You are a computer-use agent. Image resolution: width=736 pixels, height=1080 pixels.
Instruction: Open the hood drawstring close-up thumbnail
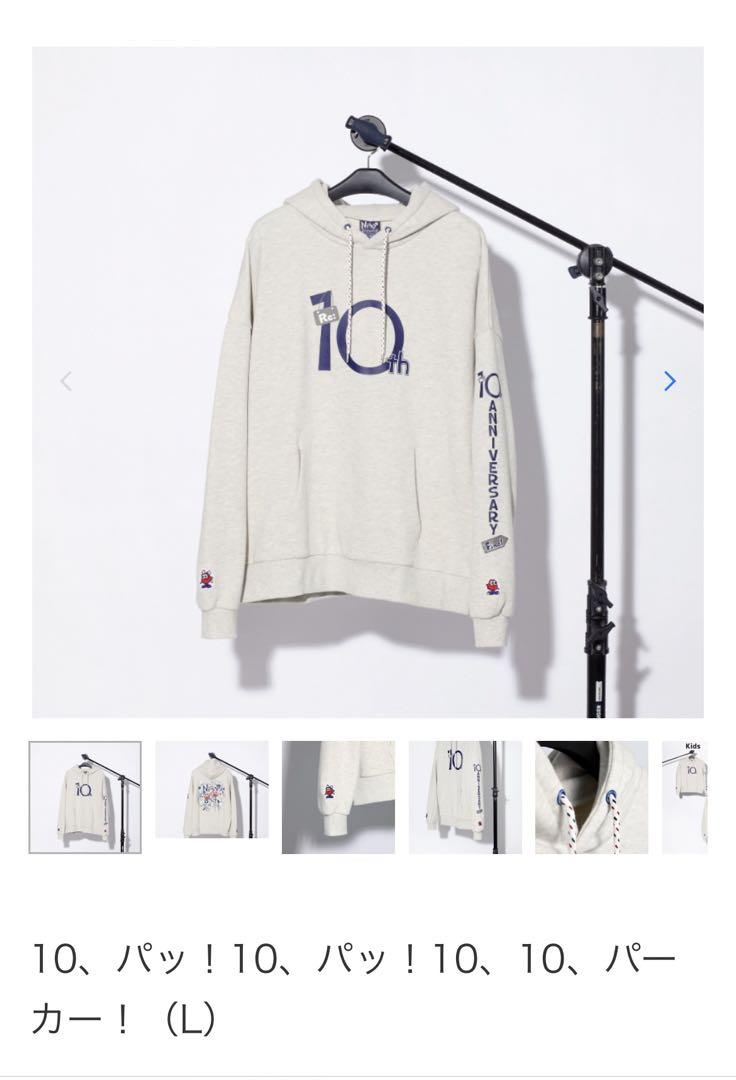point(591,797)
